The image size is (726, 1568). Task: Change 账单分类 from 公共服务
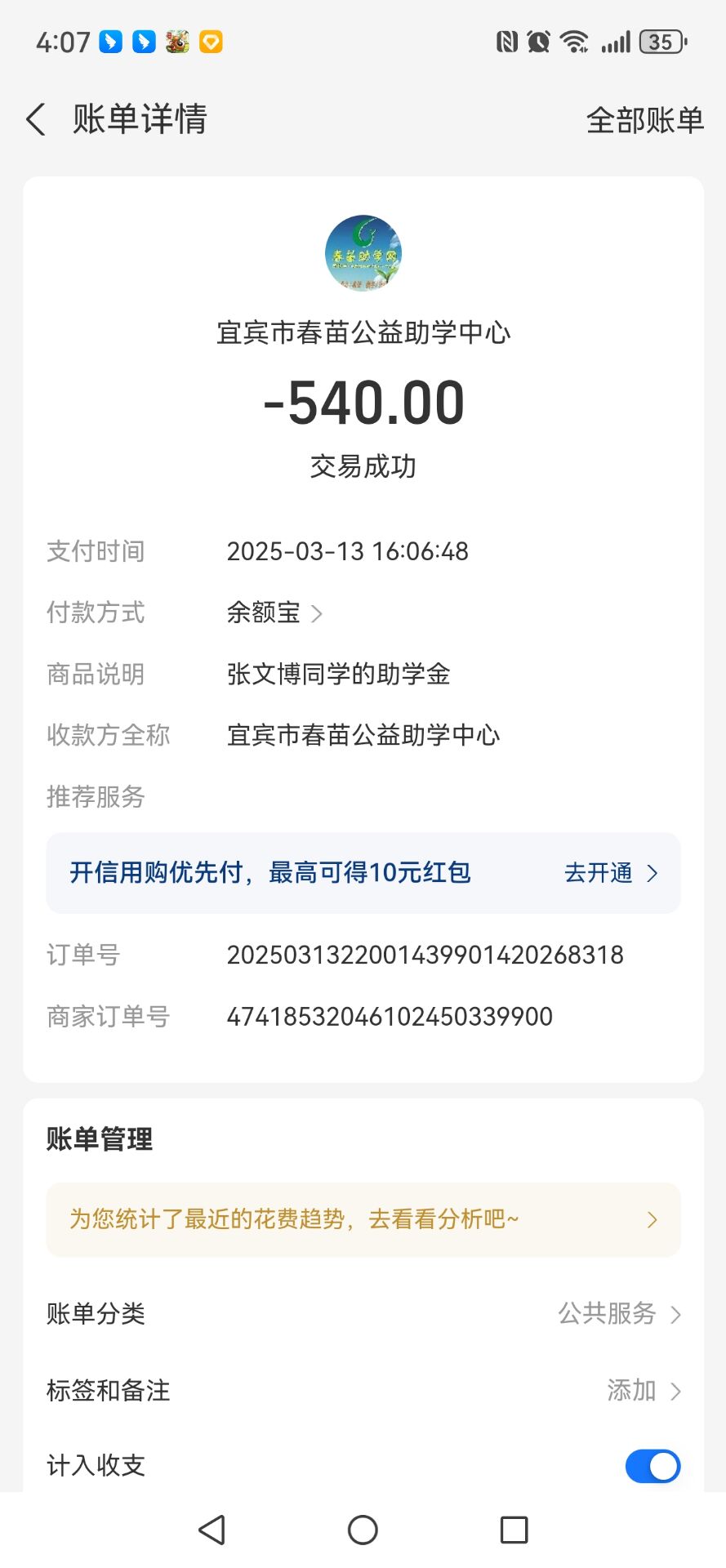tap(618, 1313)
